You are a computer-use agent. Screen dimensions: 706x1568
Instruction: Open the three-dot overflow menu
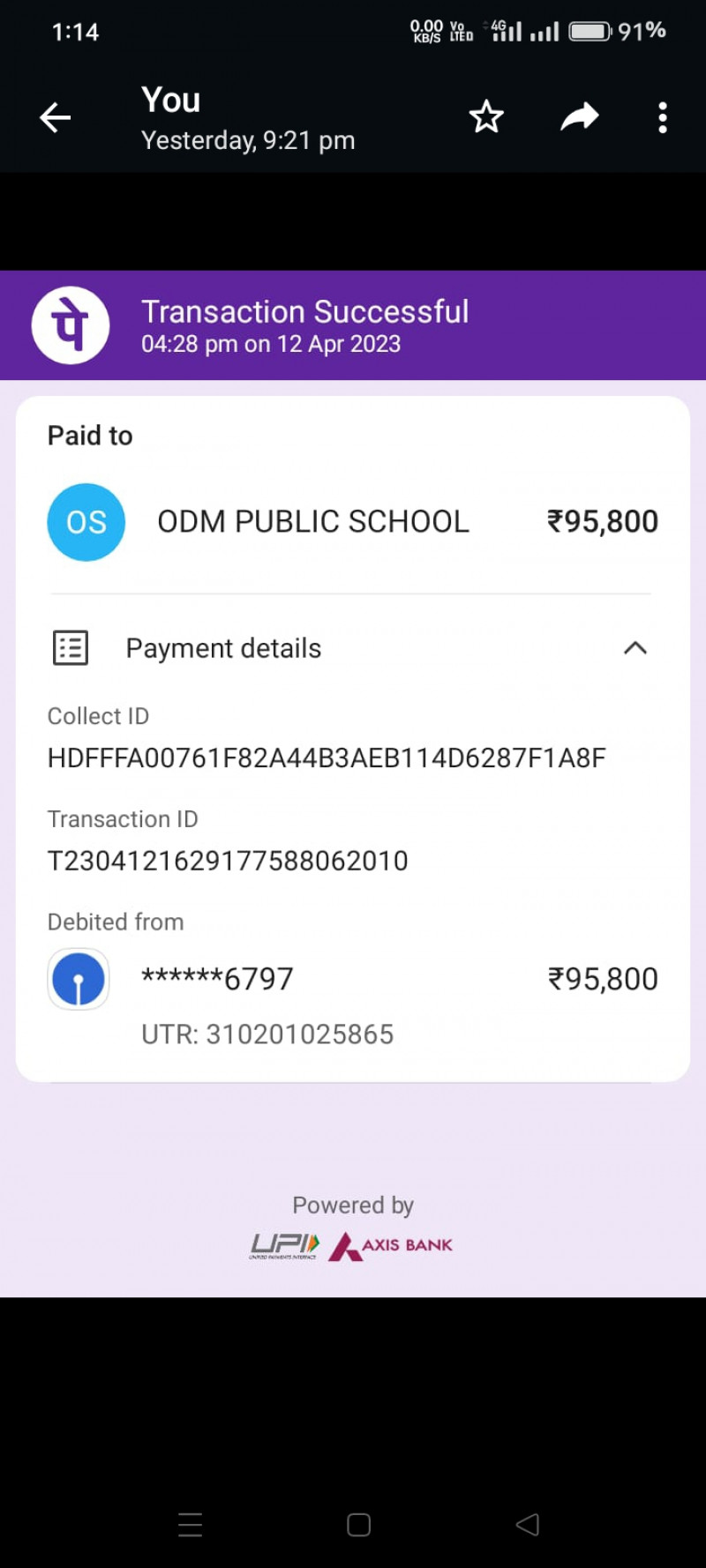pyautogui.click(x=662, y=117)
